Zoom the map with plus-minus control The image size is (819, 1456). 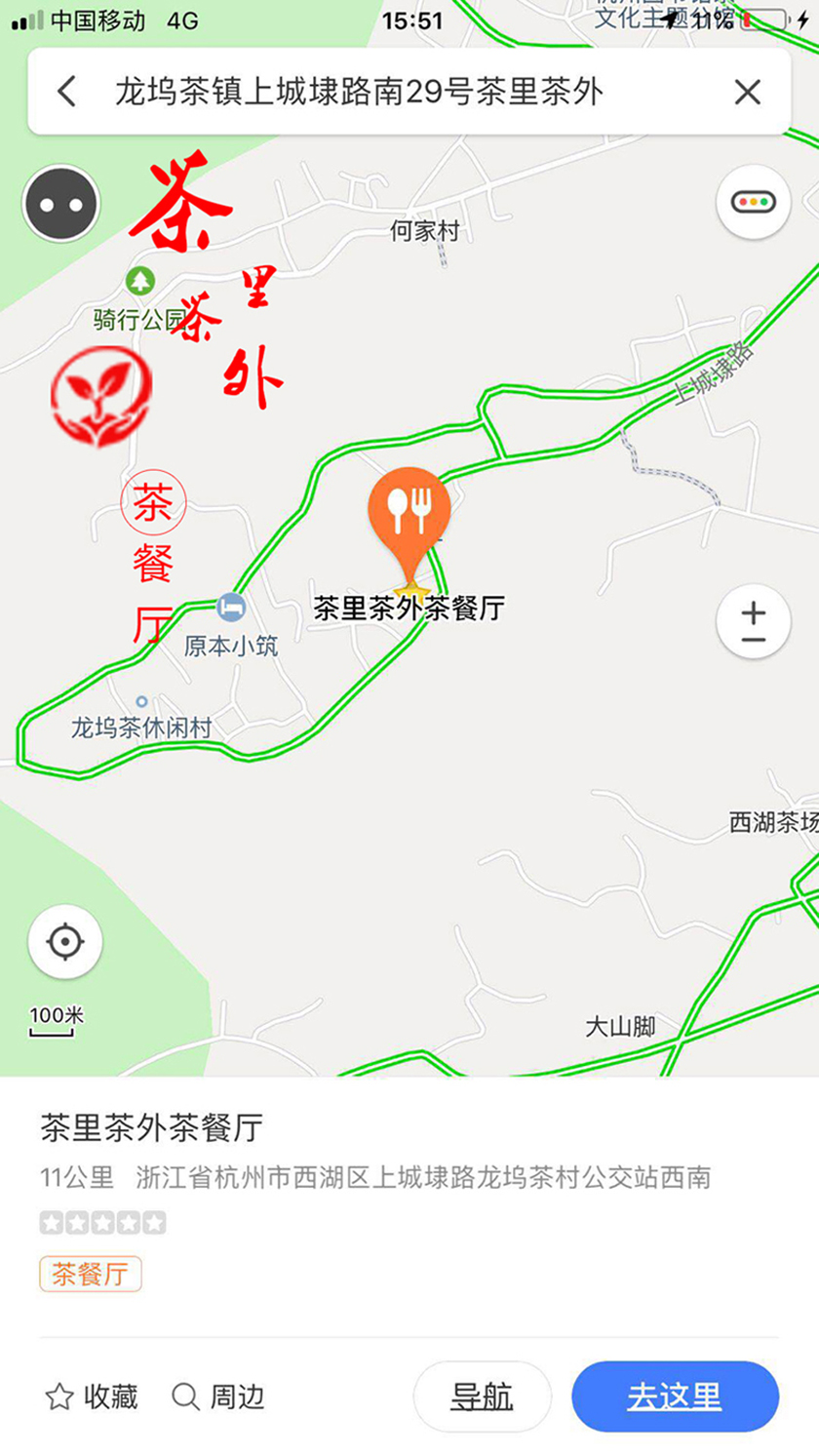tap(753, 624)
